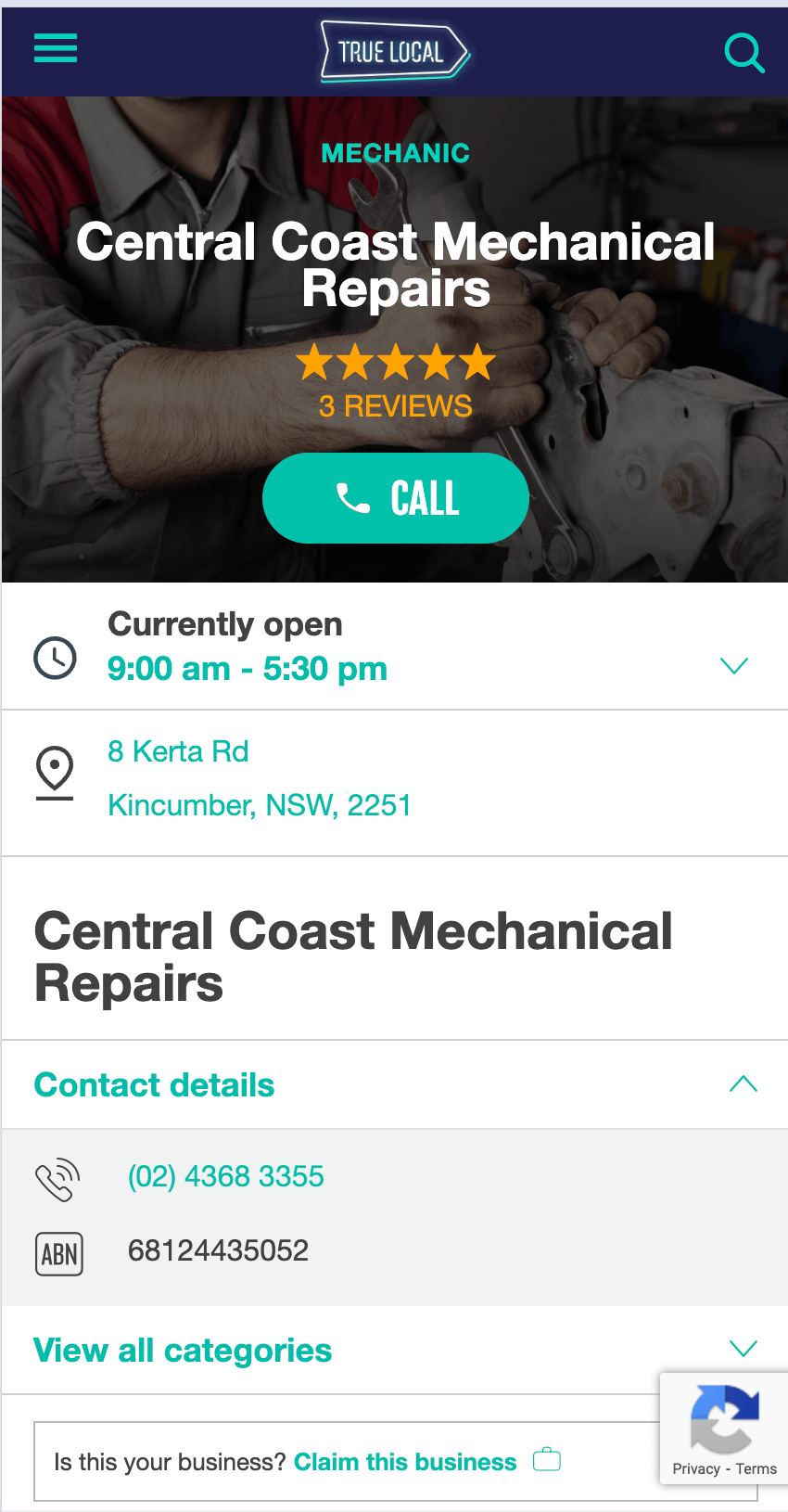Dial the (02) 4368 3355 phone number
Image resolution: width=788 pixels, height=1512 pixels.
tap(226, 1176)
